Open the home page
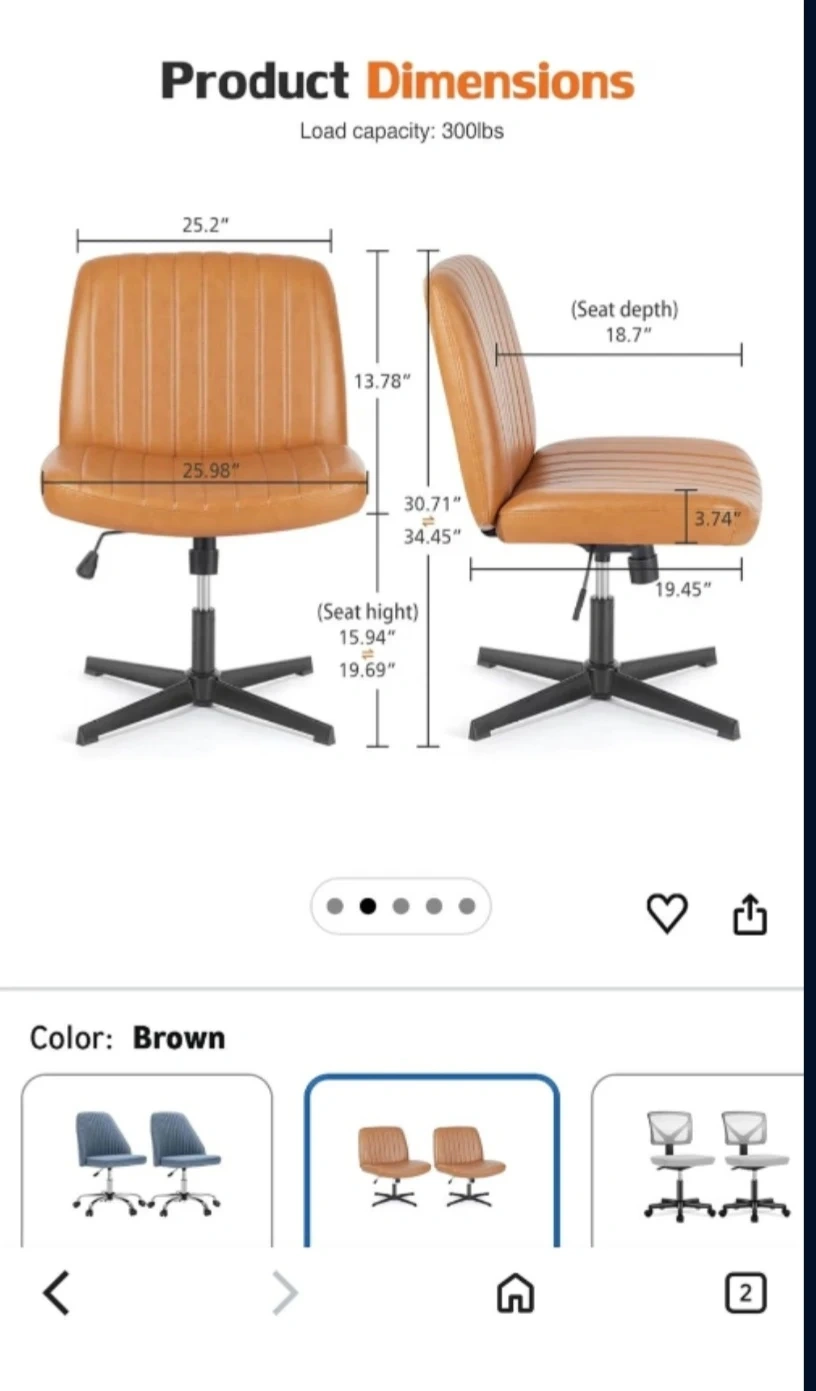 coord(515,1294)
